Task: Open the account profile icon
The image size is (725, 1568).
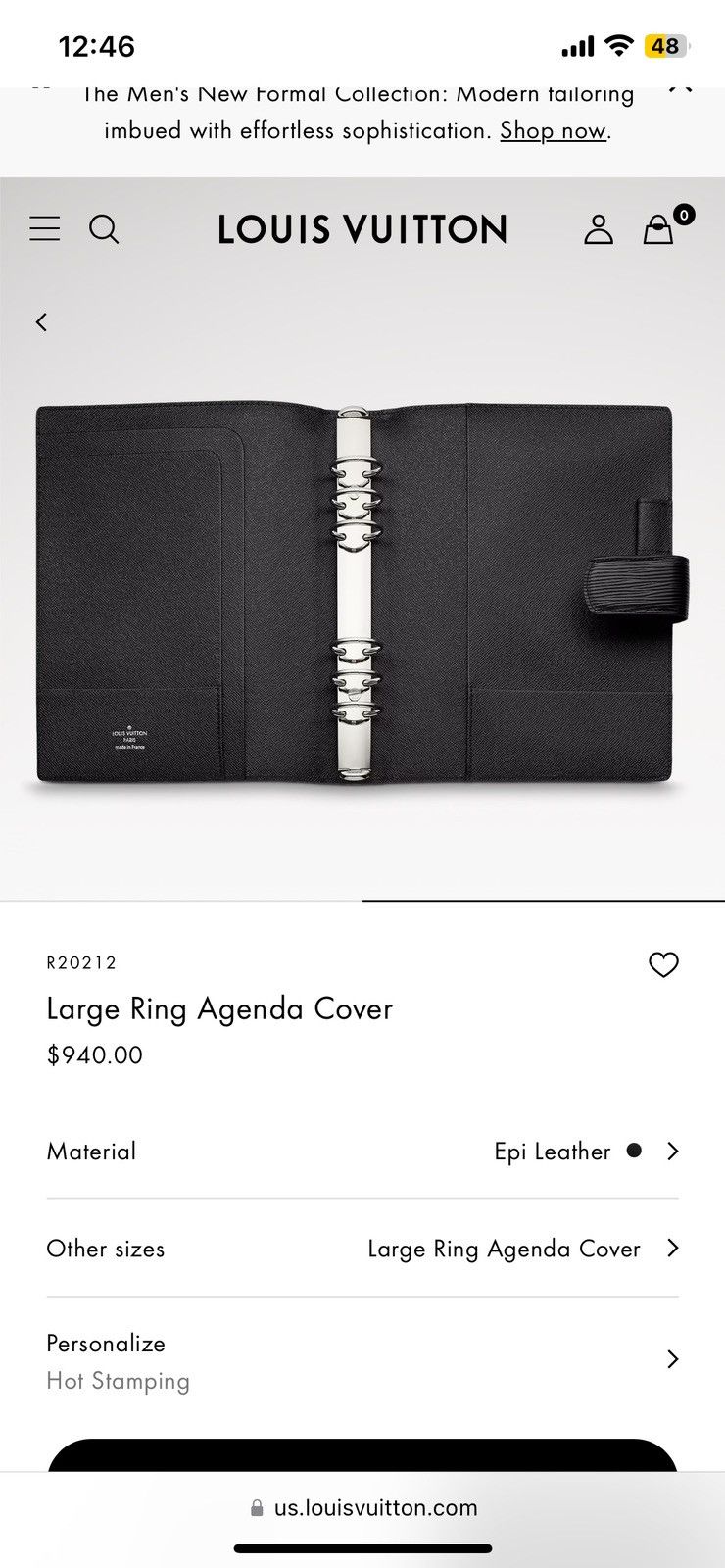Action: tap(599, 229)
